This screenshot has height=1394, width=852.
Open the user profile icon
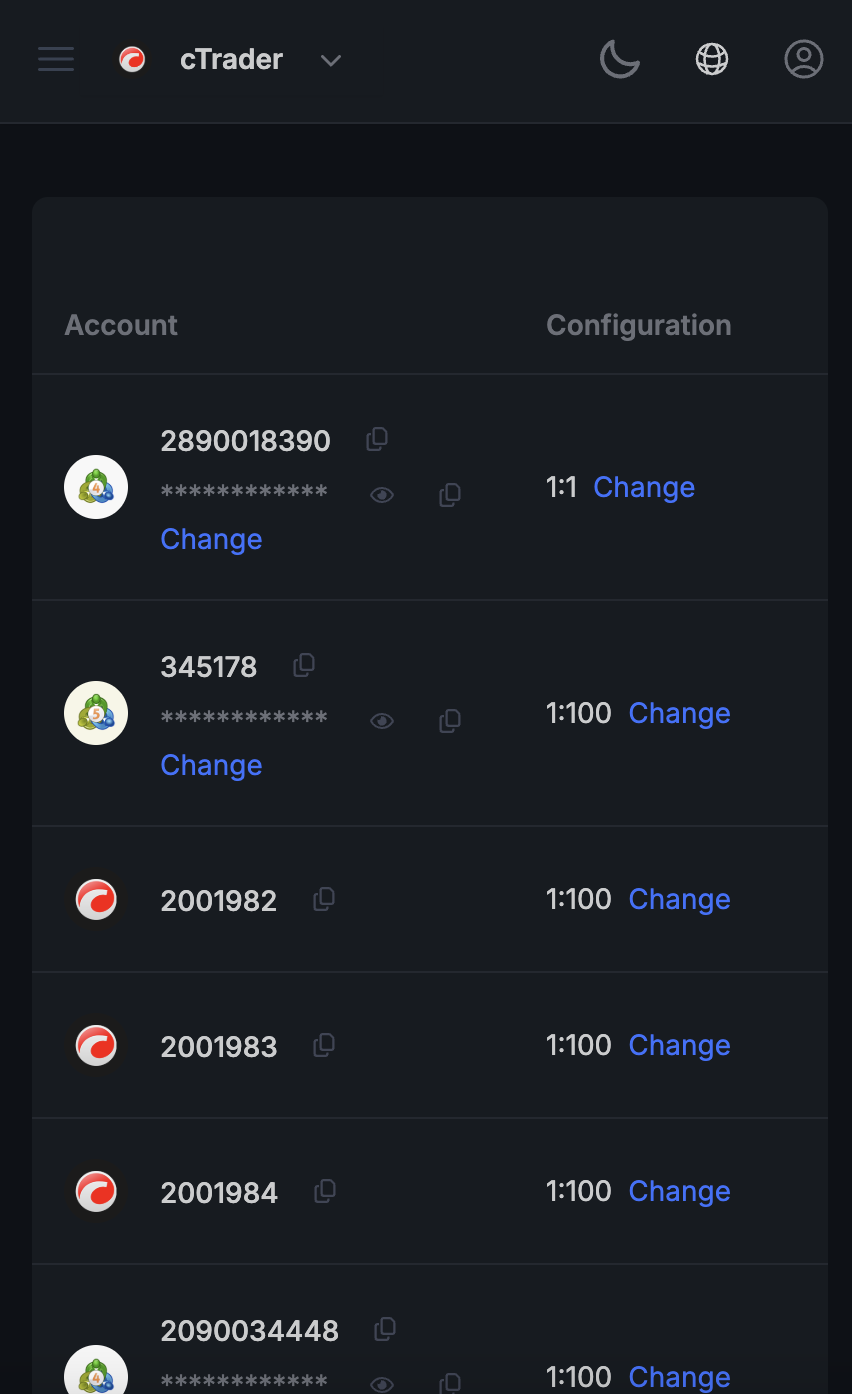[x=804, y=59]
